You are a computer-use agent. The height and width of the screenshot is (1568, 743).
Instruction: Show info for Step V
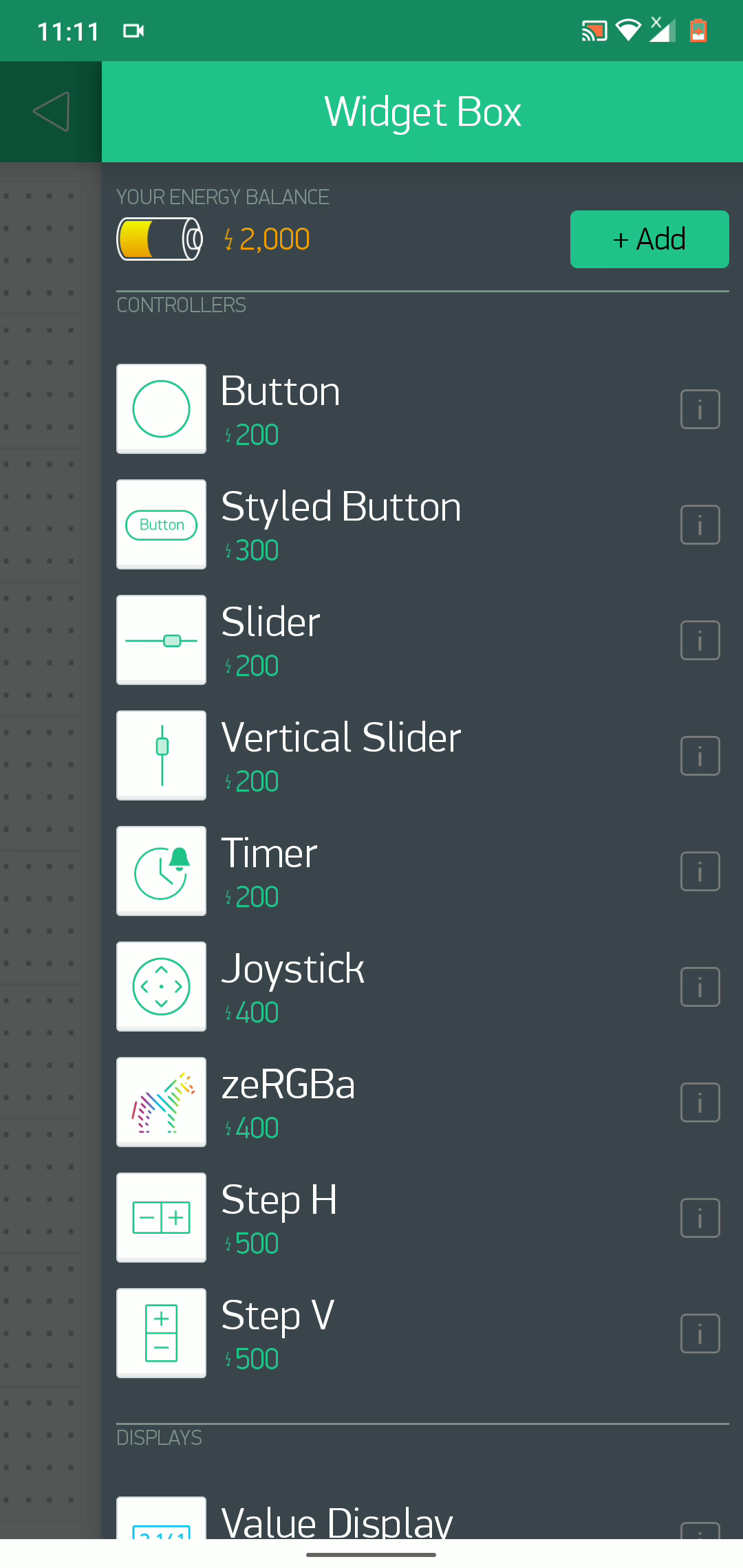click(700, 1333)
